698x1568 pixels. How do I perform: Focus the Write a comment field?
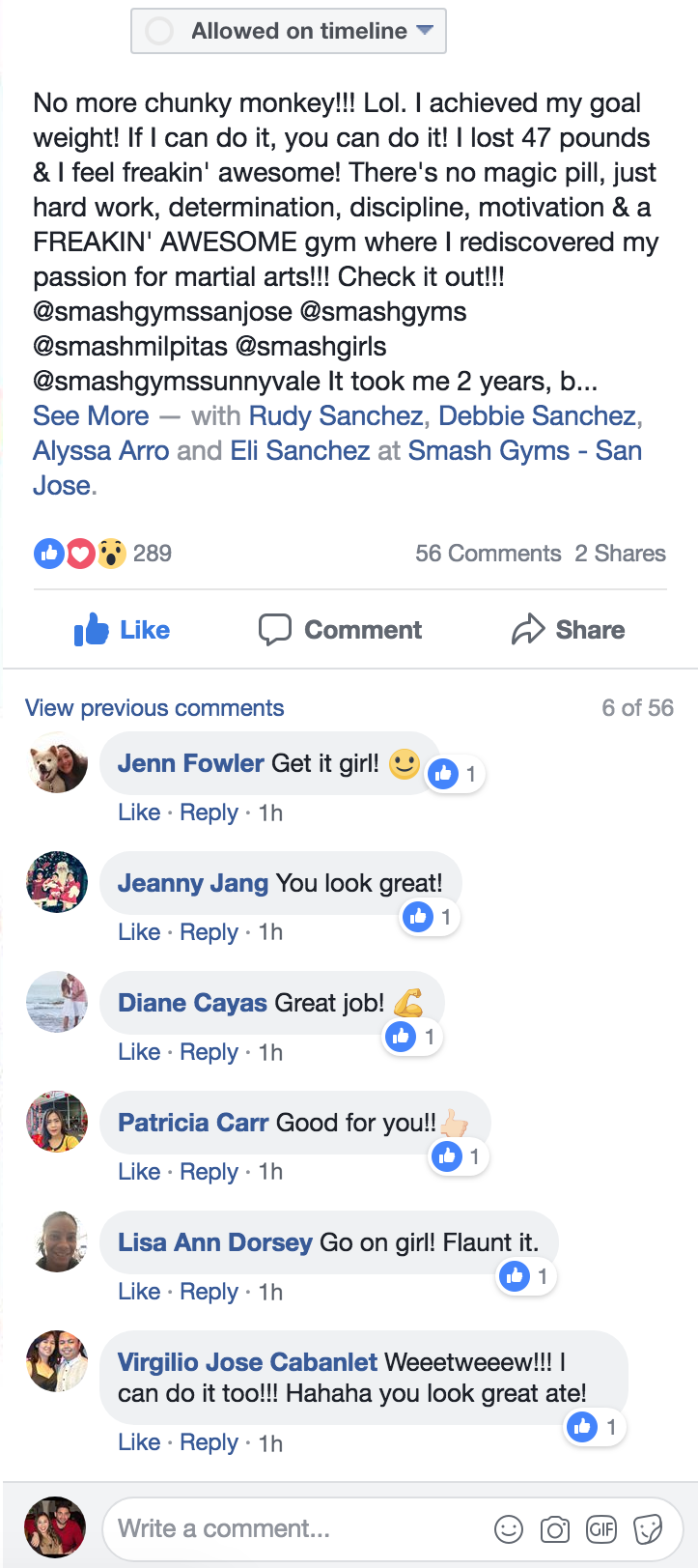pyautogui.click(x=290, y=1528)
